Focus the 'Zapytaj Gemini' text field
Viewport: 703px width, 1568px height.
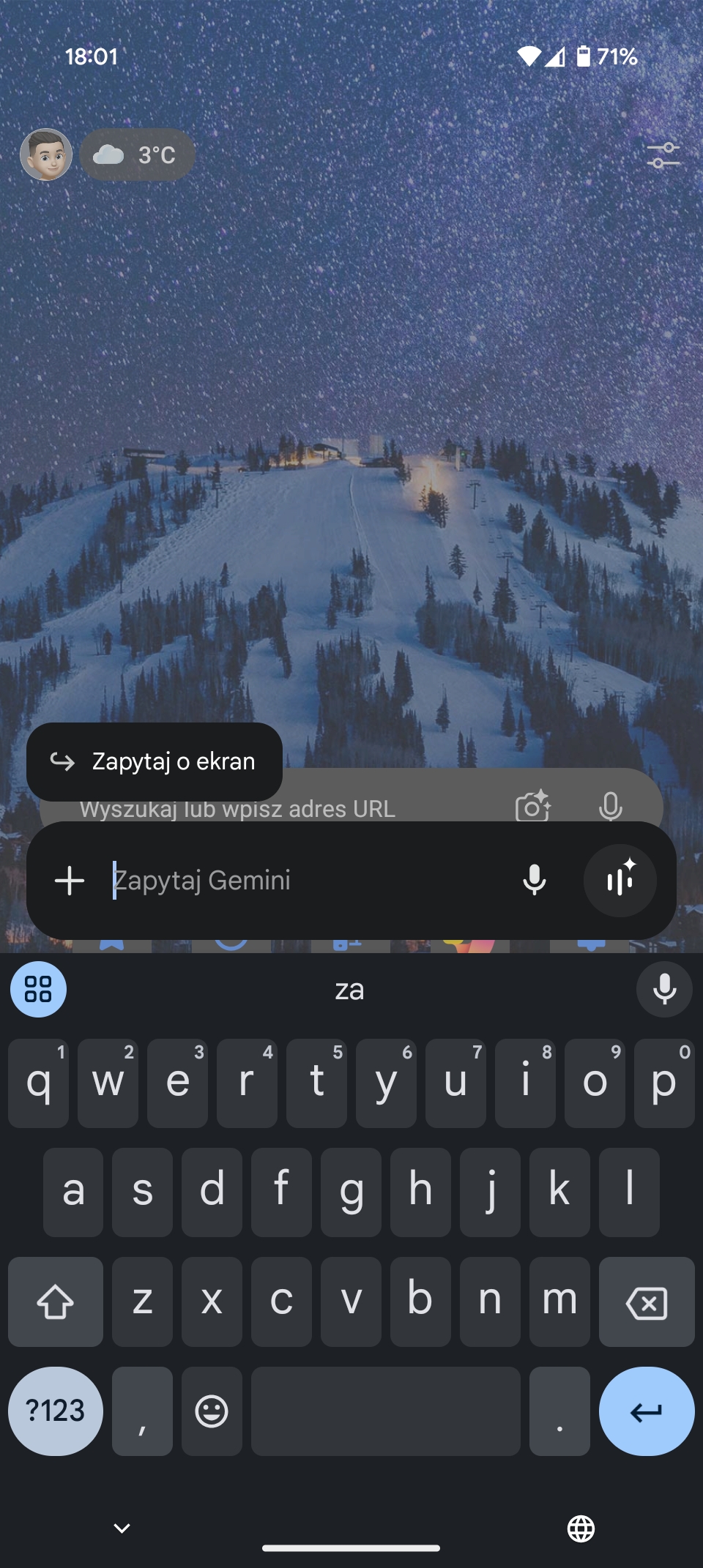tap(308, 881)
